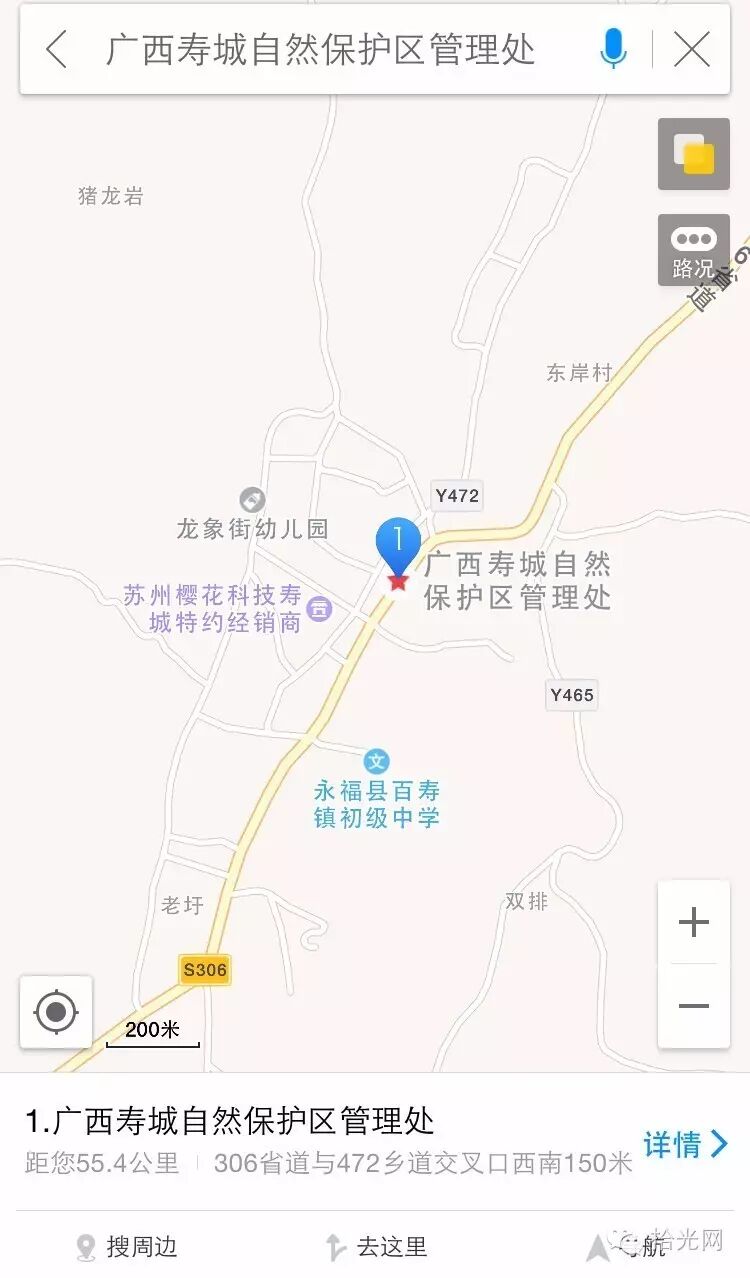Zoom out with the minus button
This screenshot has width=750, height=1278.
(x=694, y=1006)
